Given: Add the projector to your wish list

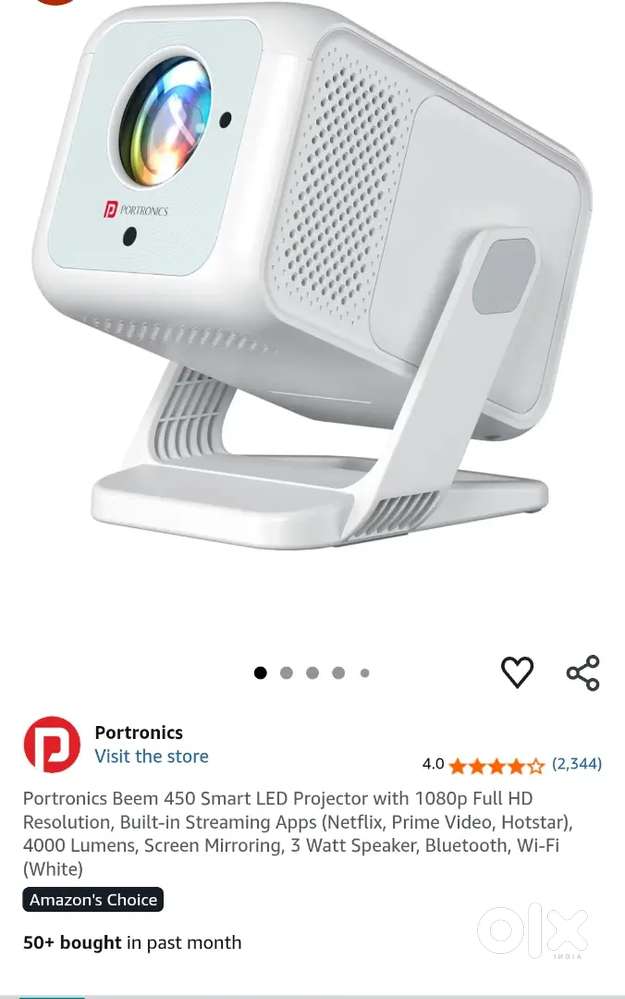Looking at the screenshot, I should [517, 673].
